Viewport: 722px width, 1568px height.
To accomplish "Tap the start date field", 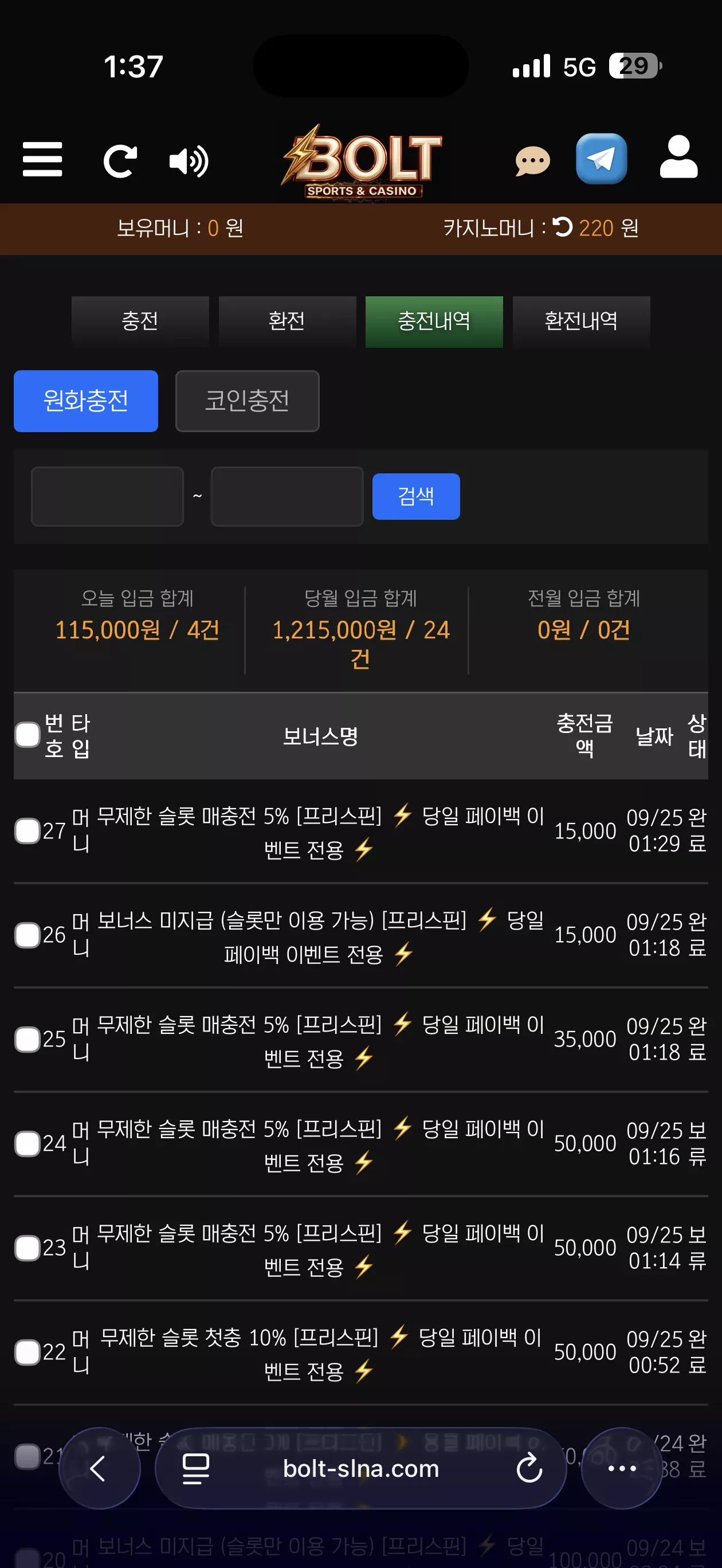I will [107, 497].
